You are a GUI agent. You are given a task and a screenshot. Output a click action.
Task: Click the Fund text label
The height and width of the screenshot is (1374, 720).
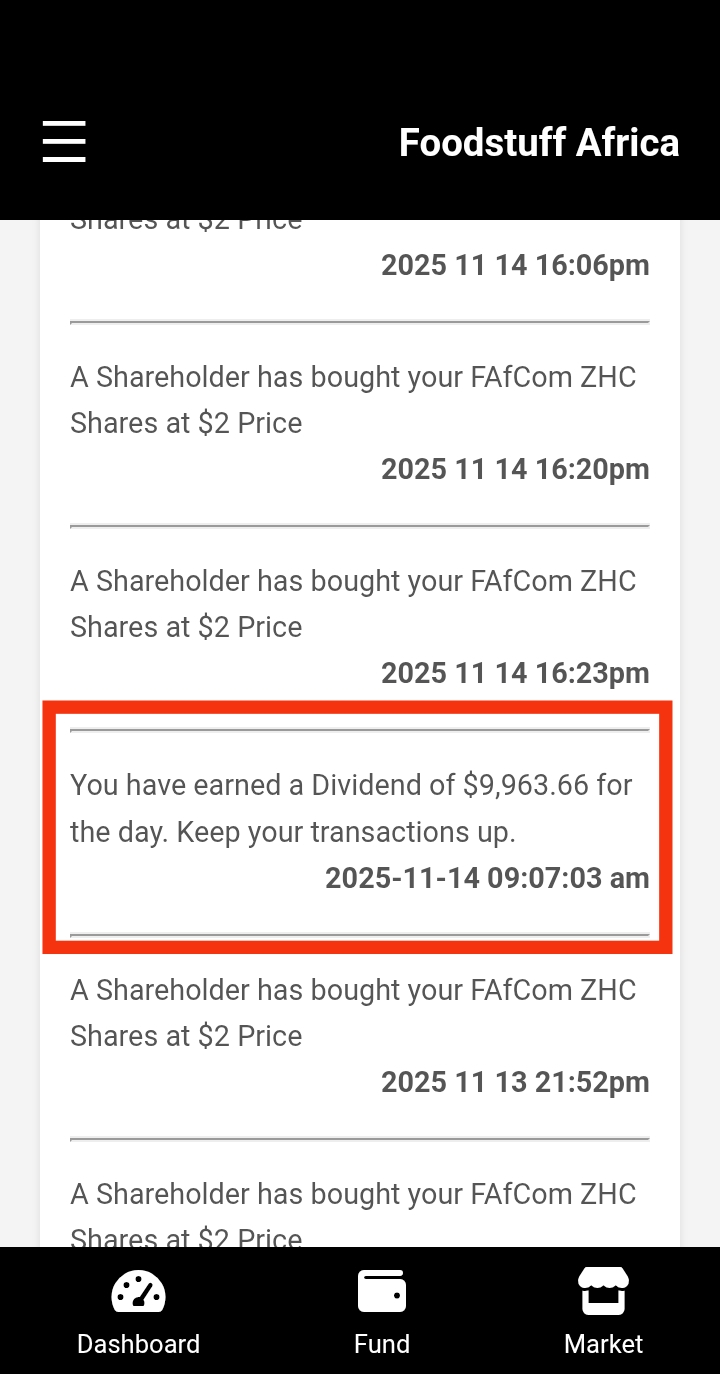pos(382,1344)
